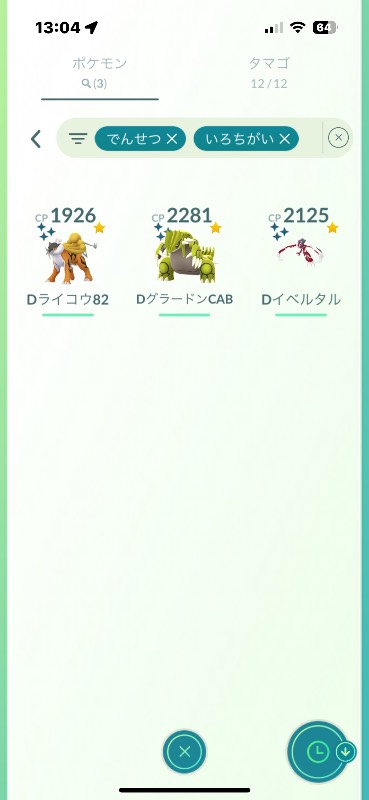
Task: Open the filter list icon
Action: click(x=78, y=139)
